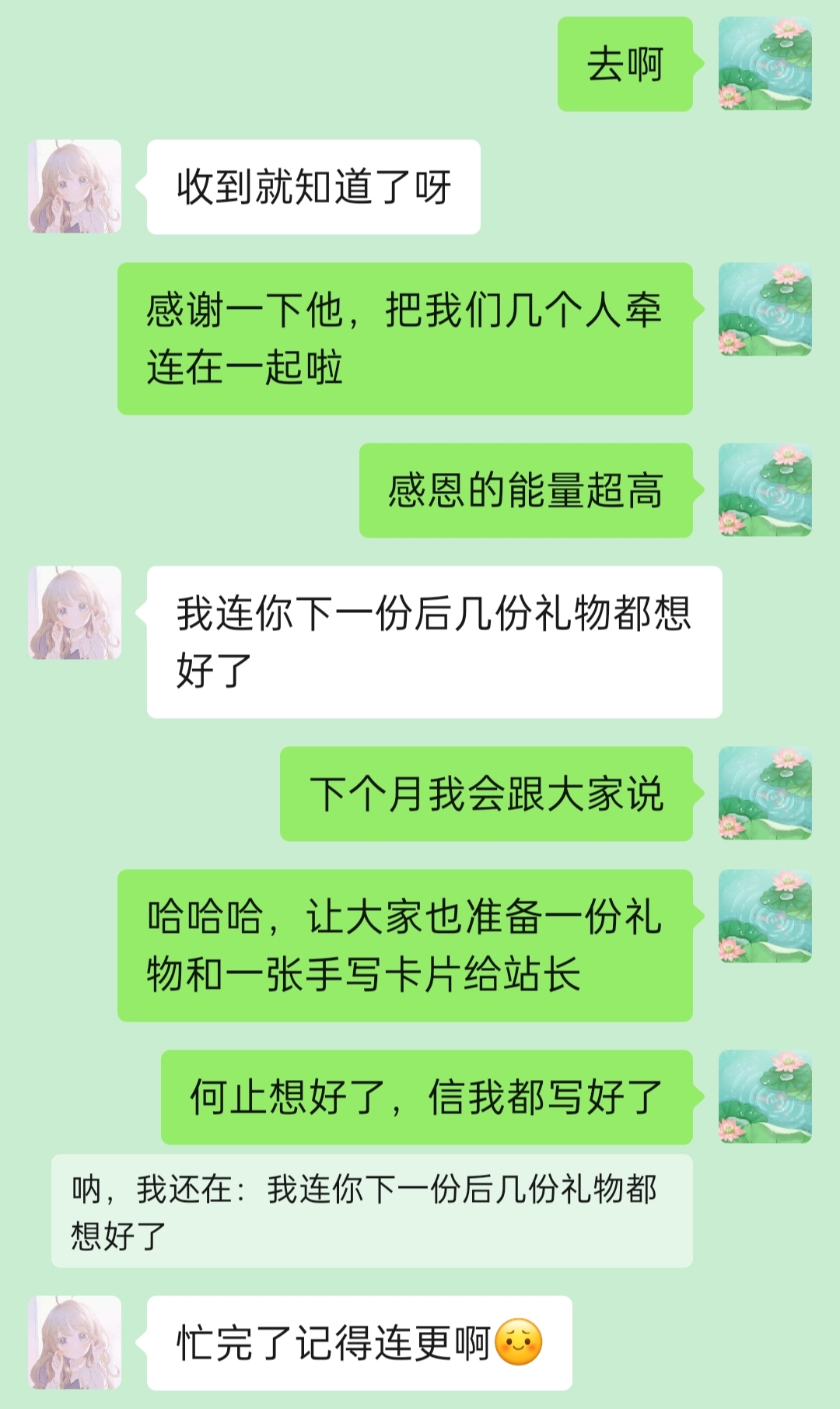Open avatar beside '忙完了记得连更啊' message

click(75, 1342)
